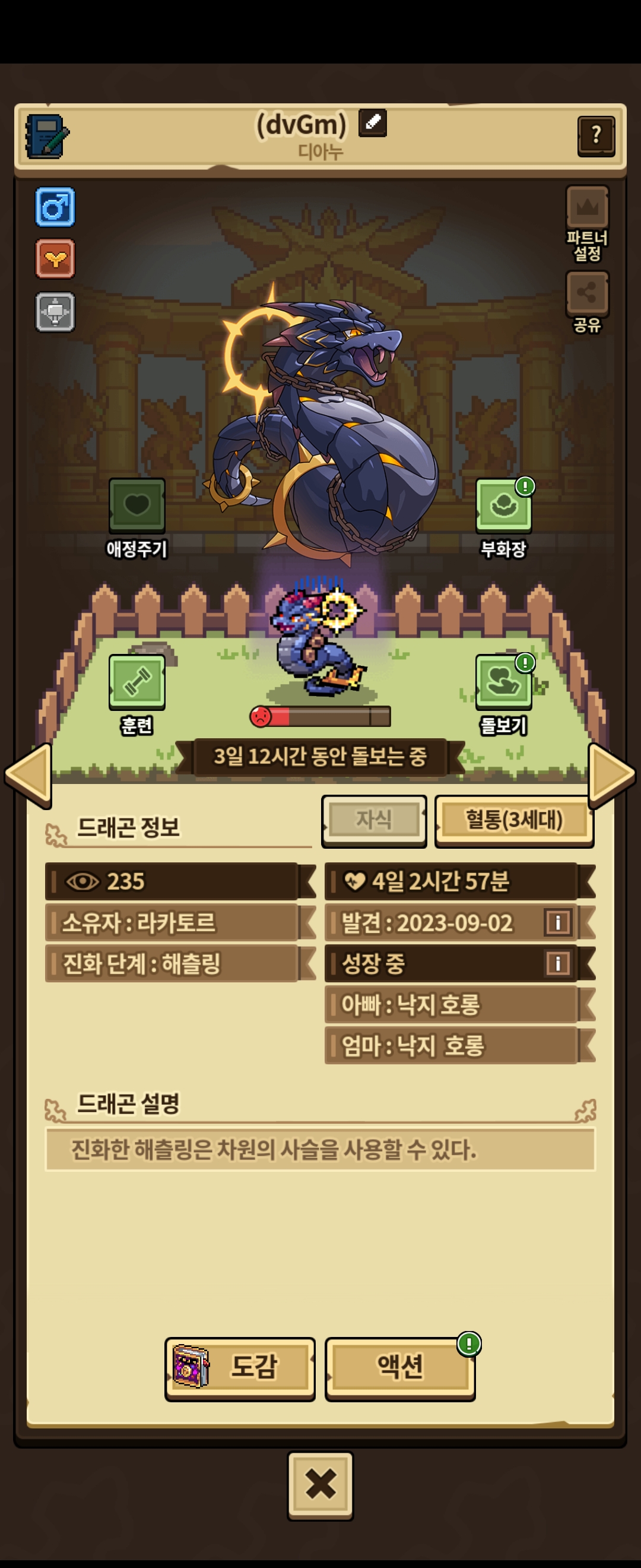The image size is (641, 1568).
Task: Show info for the 발견 date
Action: [557, 922]
